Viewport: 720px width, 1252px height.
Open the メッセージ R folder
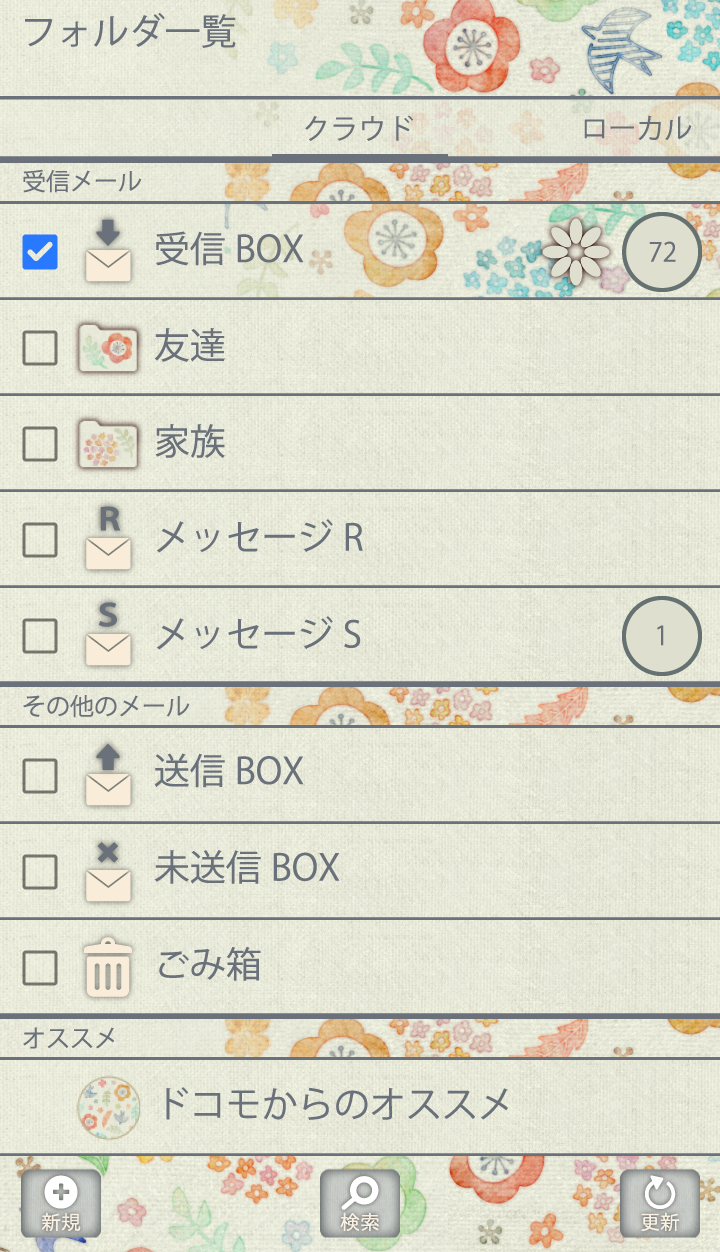259,539
